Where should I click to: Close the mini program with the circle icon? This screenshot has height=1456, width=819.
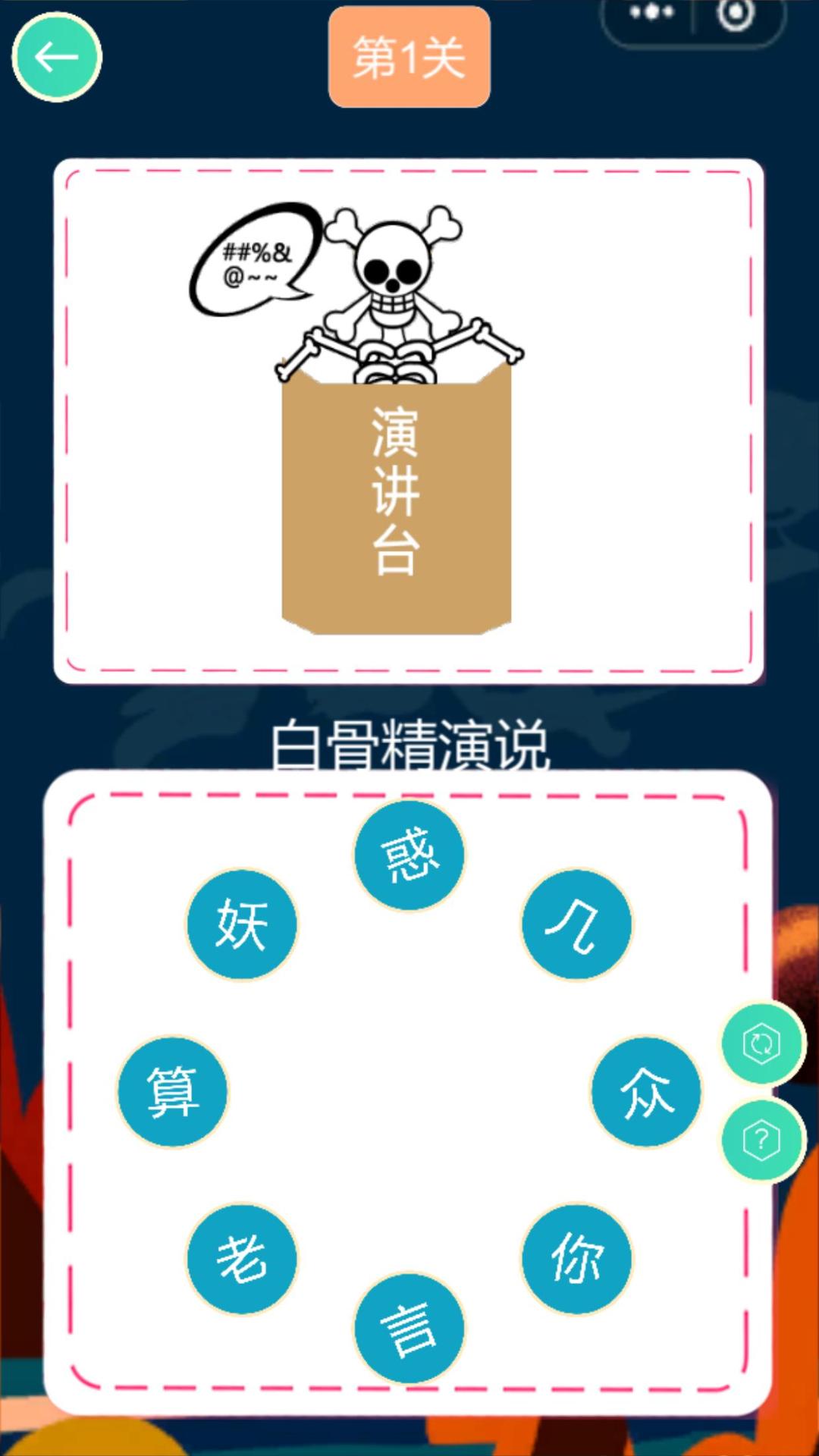(736, 14)
